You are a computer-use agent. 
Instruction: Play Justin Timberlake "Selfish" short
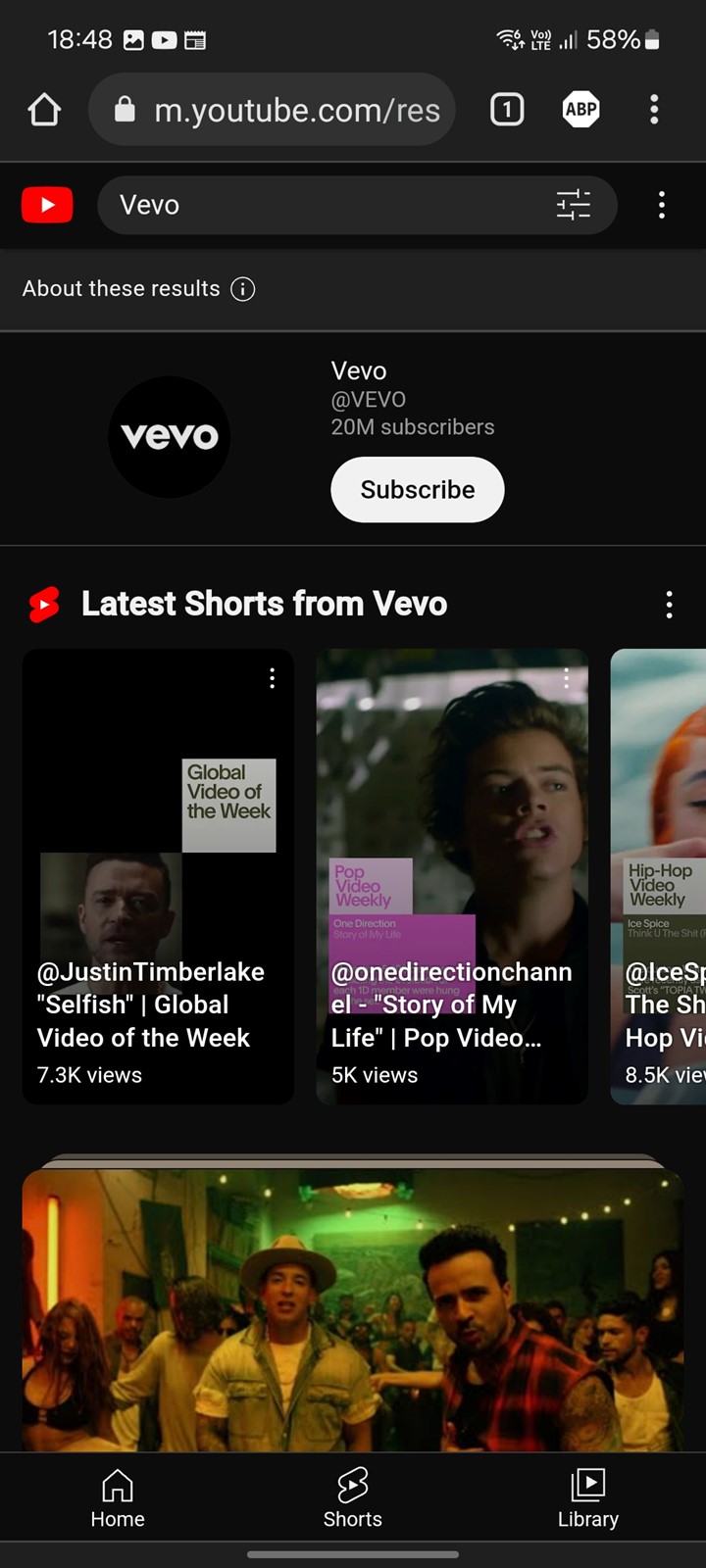(x=158, y=877)
